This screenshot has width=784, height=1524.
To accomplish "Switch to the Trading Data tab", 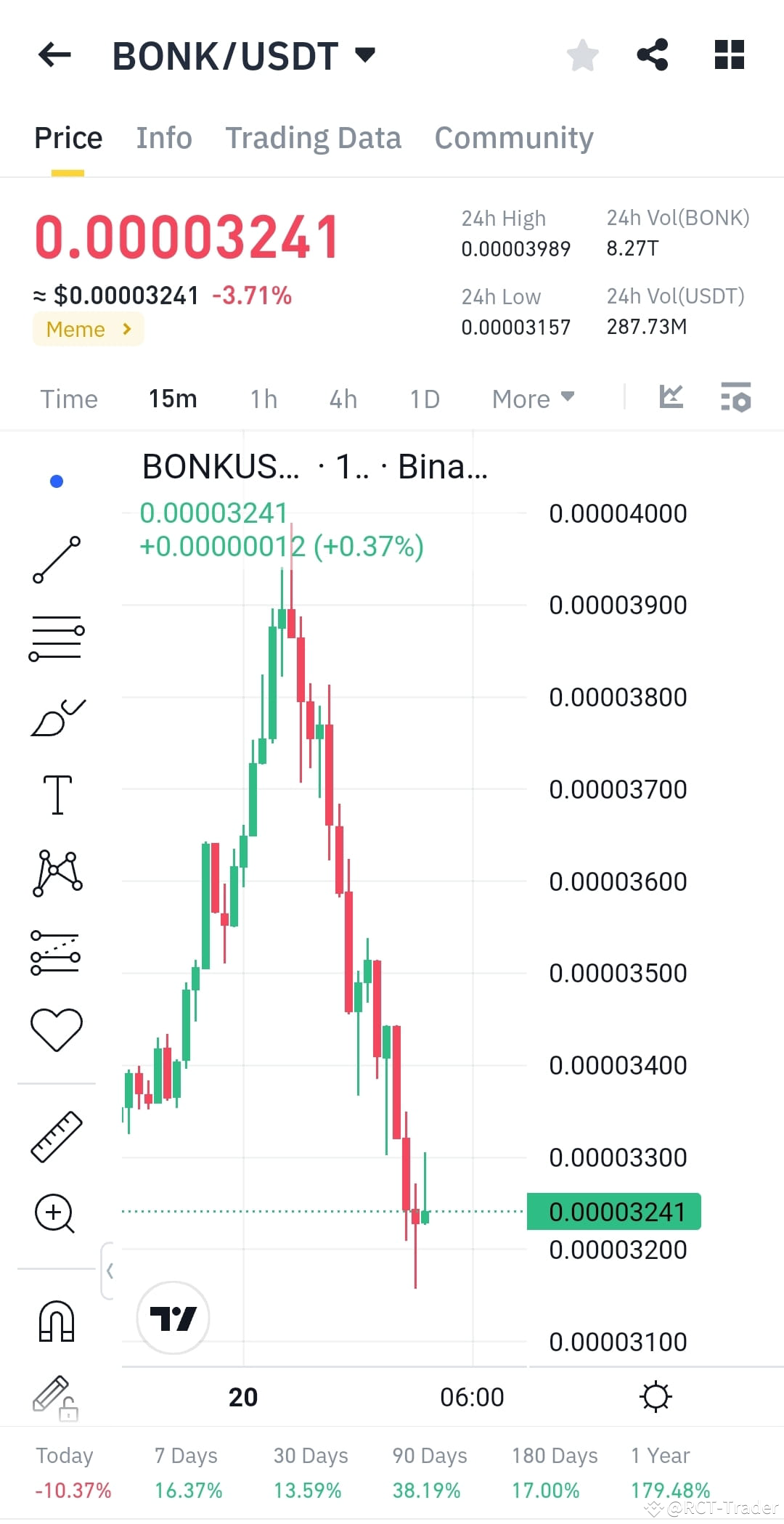I will 314,137.
